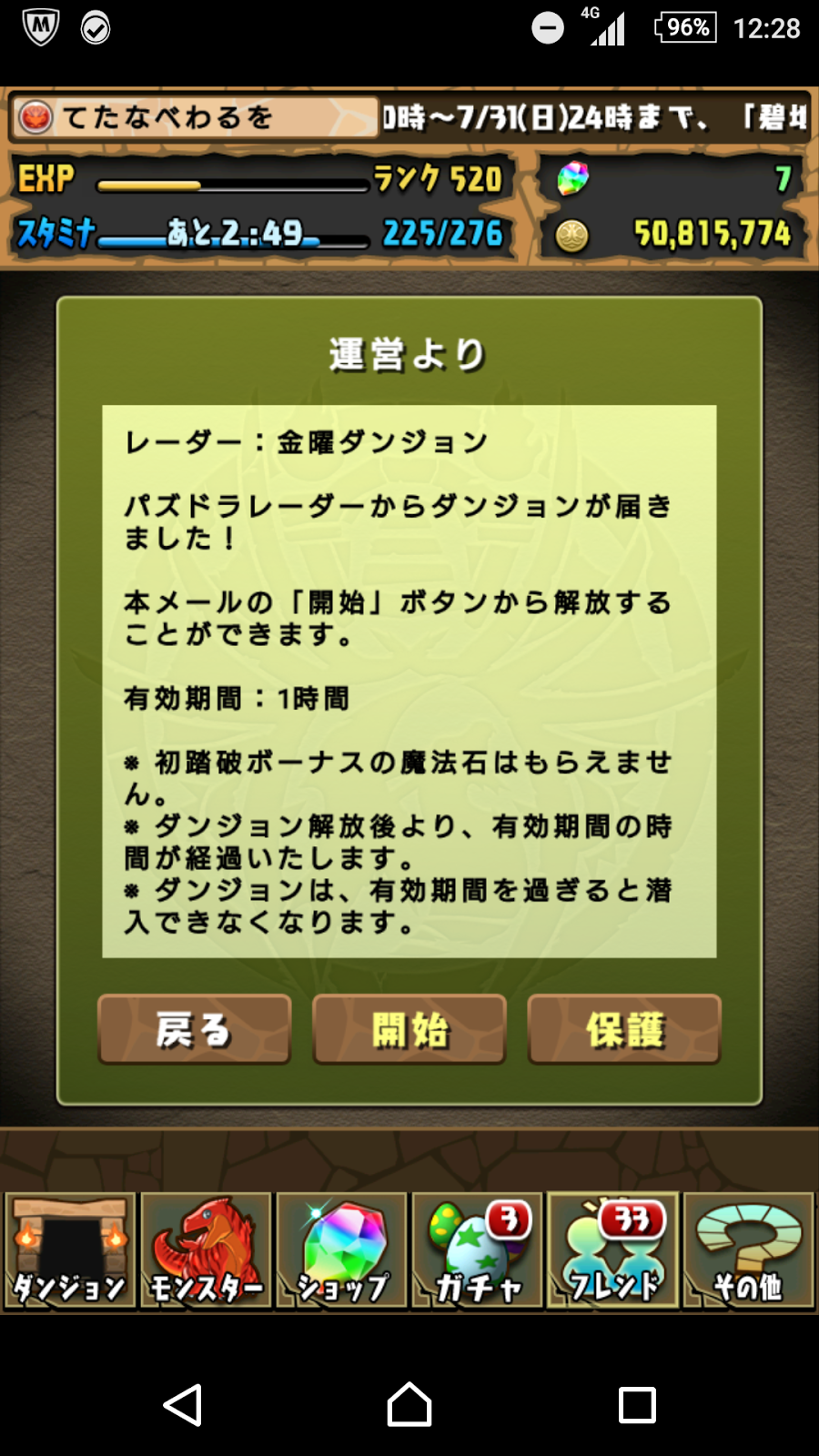Tap the Android home button
This screenshot has width=819, height=1456.
tap(409, 1405)
